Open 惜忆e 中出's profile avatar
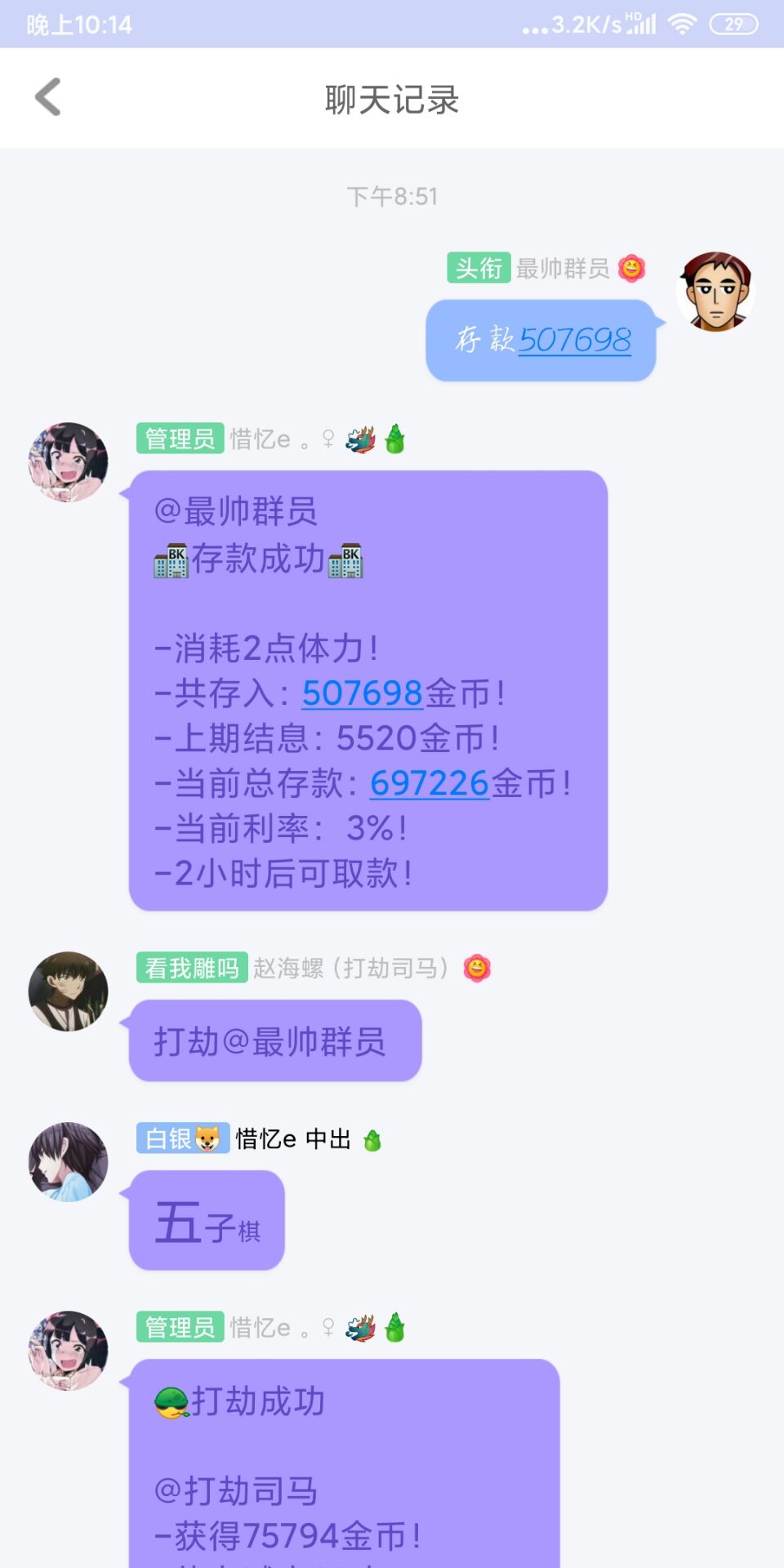 69,1161
